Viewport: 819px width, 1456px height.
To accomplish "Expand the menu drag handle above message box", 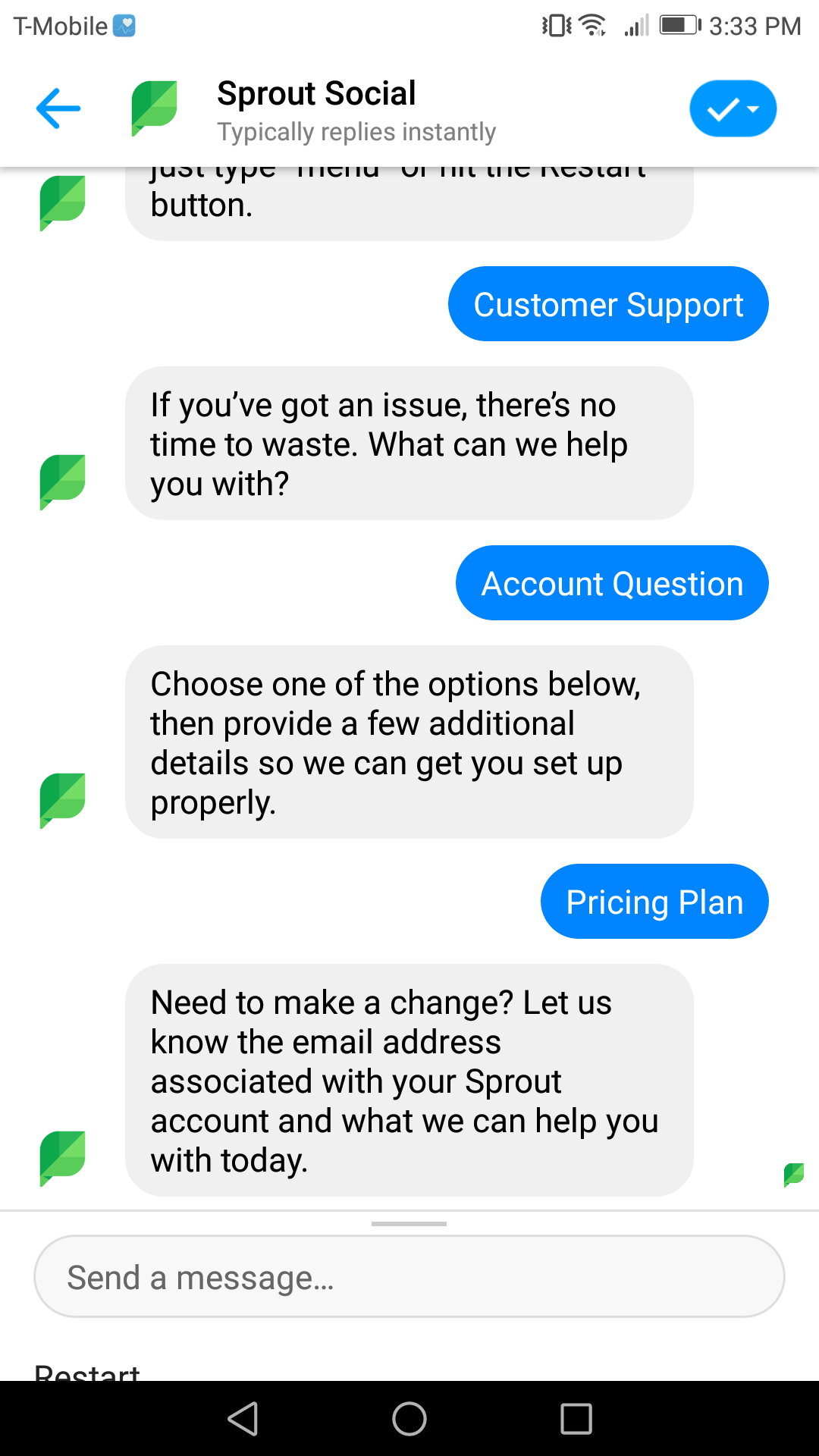I will coord(409,1223).
